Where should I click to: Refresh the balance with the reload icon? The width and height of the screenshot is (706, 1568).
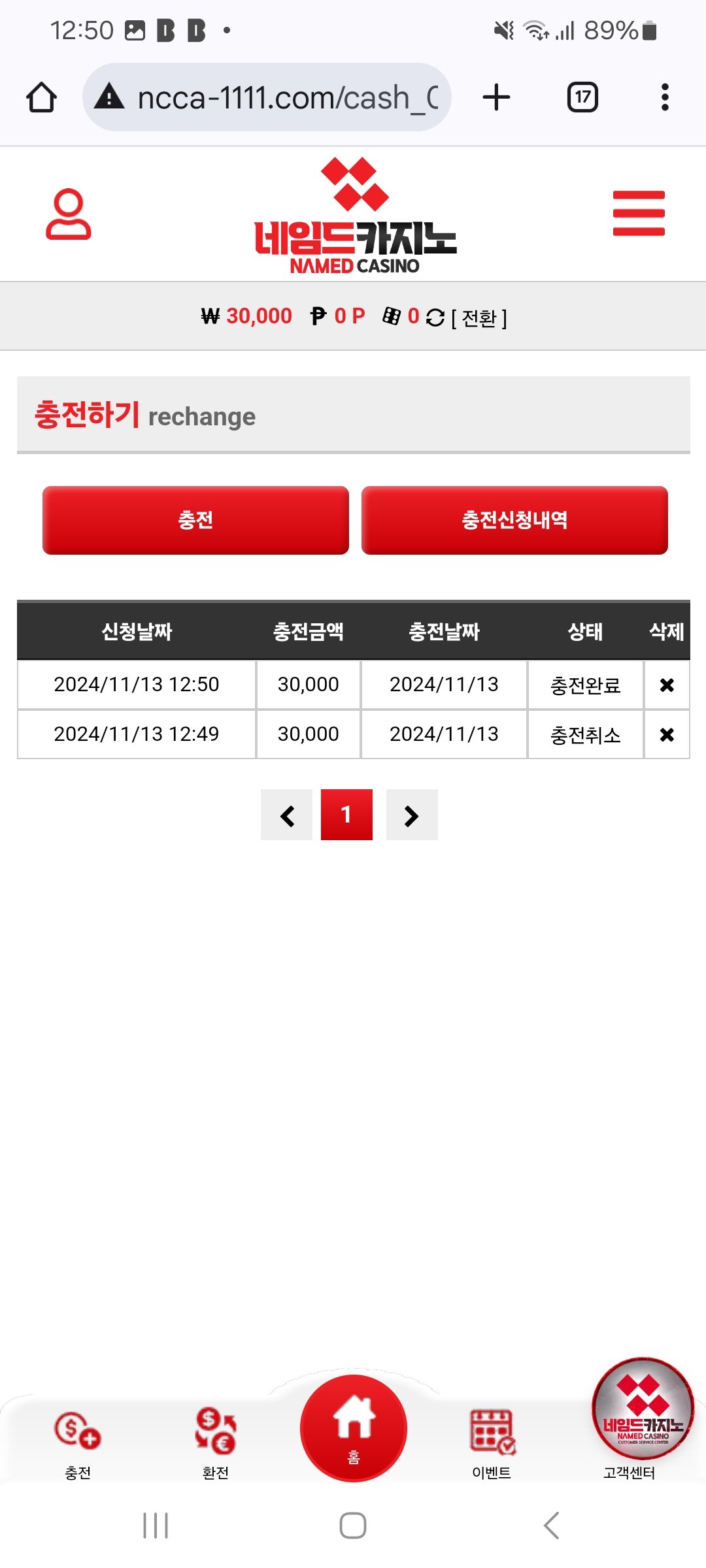click(x=435, y=318)
